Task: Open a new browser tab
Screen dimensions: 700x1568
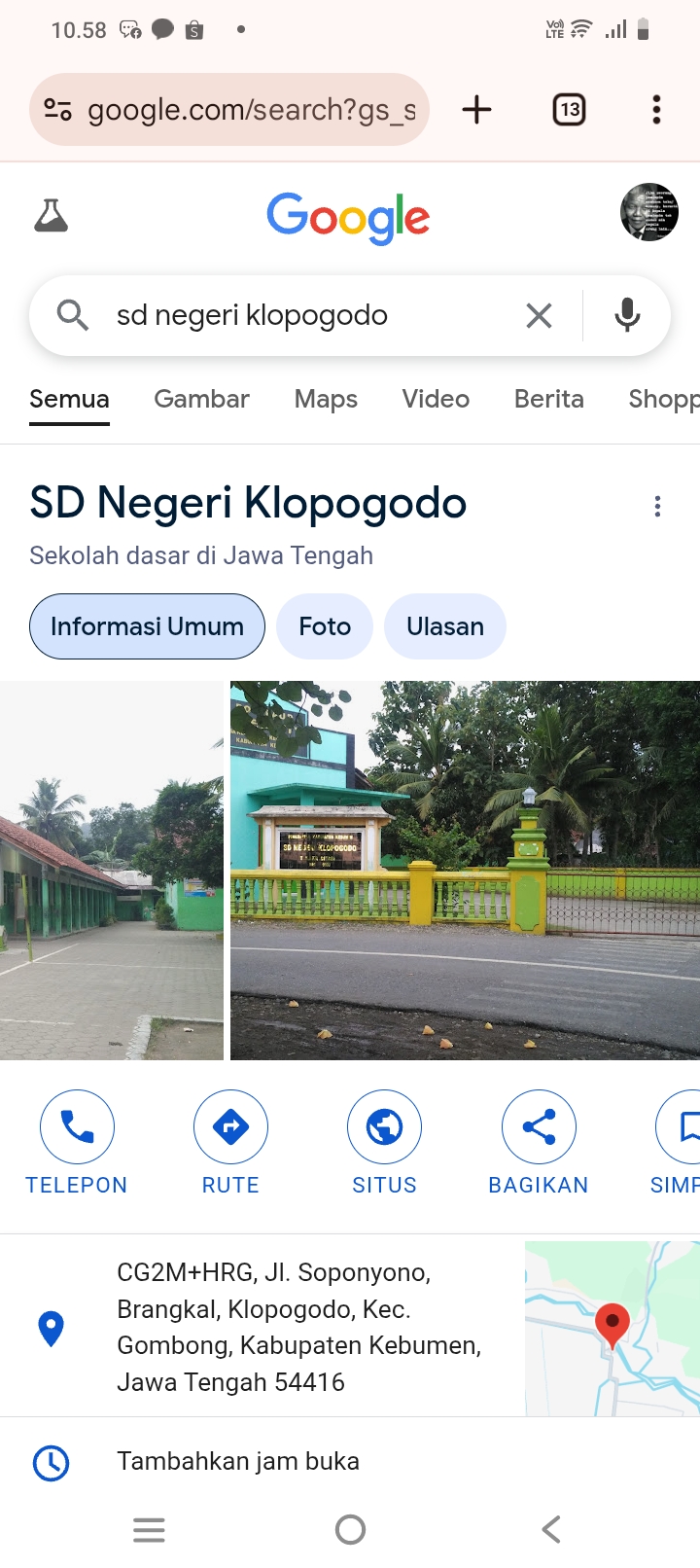Action: click(x=476, y=110)
